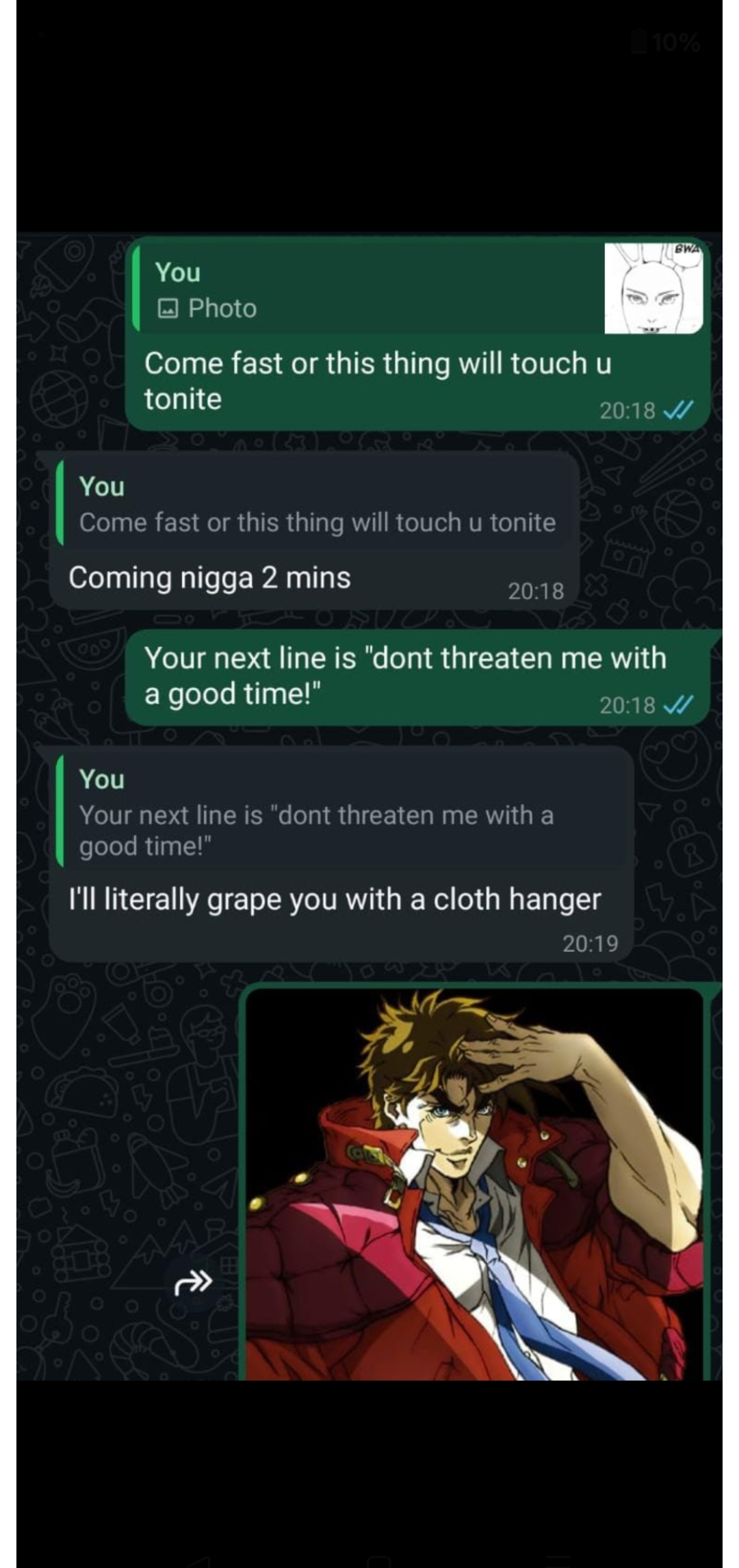The width and height of the screenshot is (739, 1568).
Task: Jump to quoted "Come fast" message
Action: tap(317, 505)
